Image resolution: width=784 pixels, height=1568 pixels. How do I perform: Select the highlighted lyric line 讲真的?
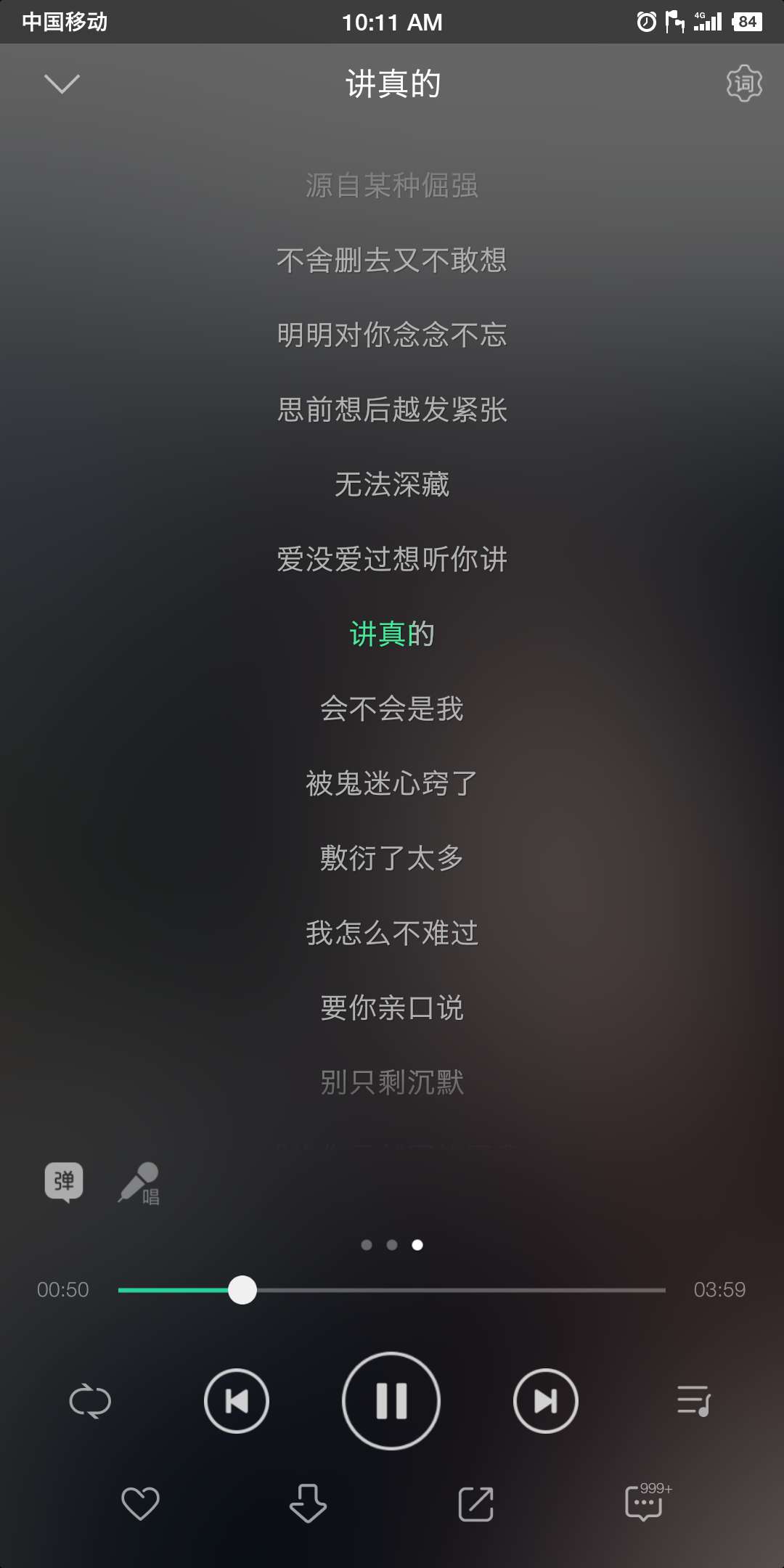click(x=391, y=634)
